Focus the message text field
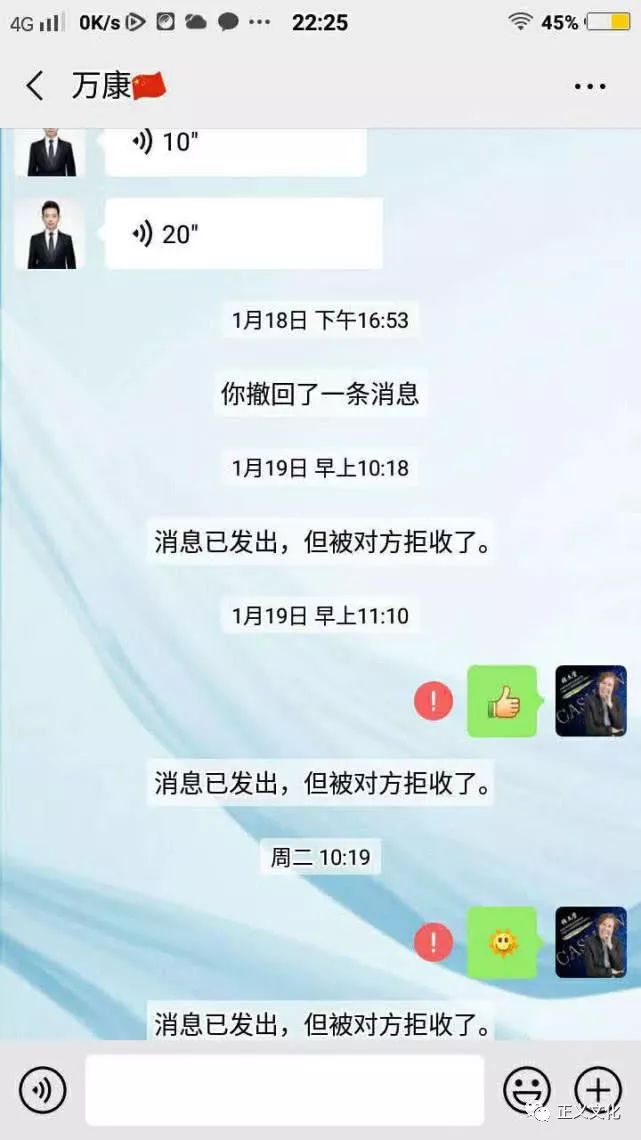The height and width of the screenshot is (1140, 641). 284,1089
